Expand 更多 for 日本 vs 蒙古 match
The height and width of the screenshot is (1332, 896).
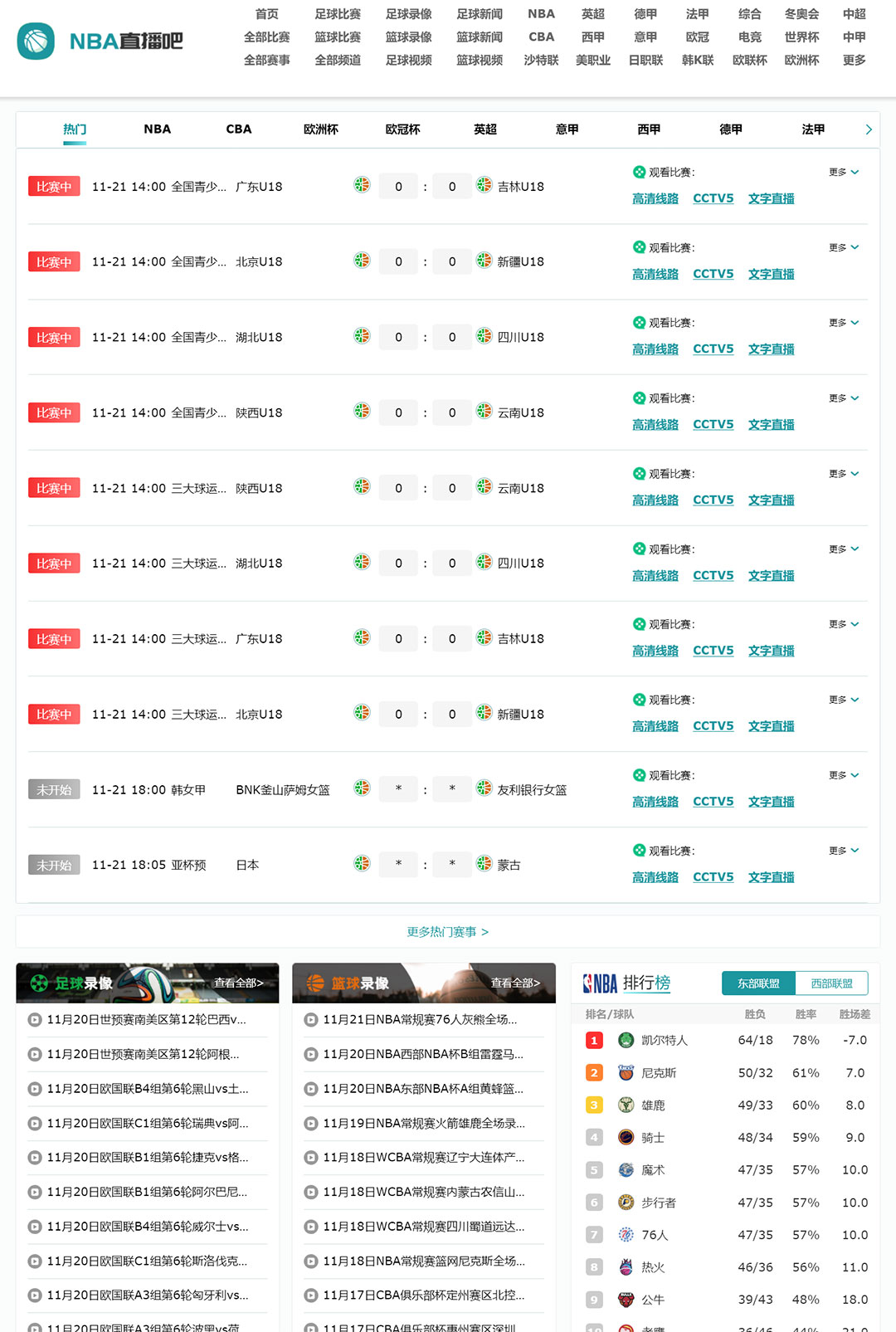tap(843, 851)
